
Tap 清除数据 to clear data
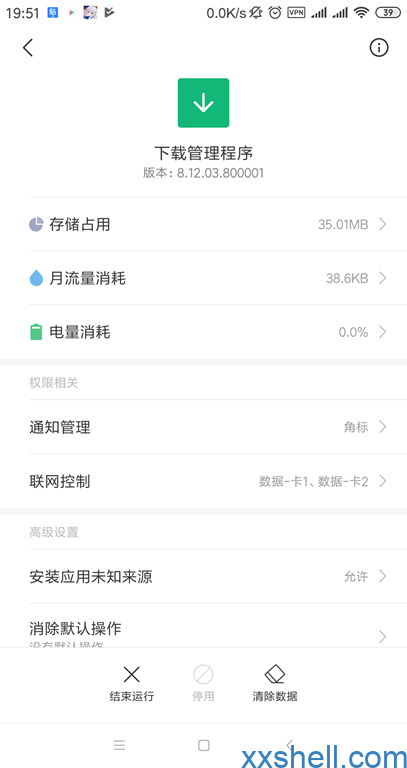(x=275, y=684)
